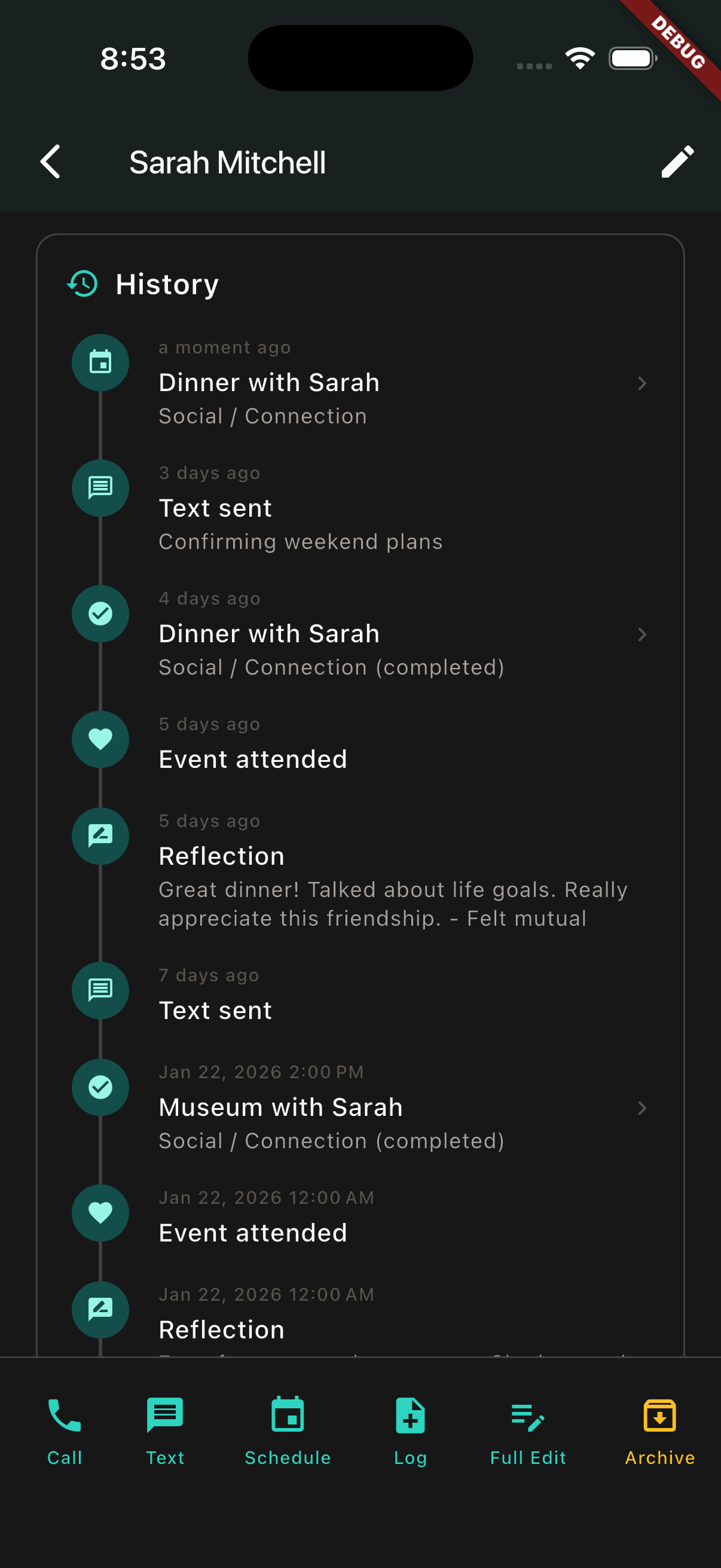The image size is (721, 1568).
Task: Tap the heart icon for 'Event attended'
Action: (x=100, y=739)
